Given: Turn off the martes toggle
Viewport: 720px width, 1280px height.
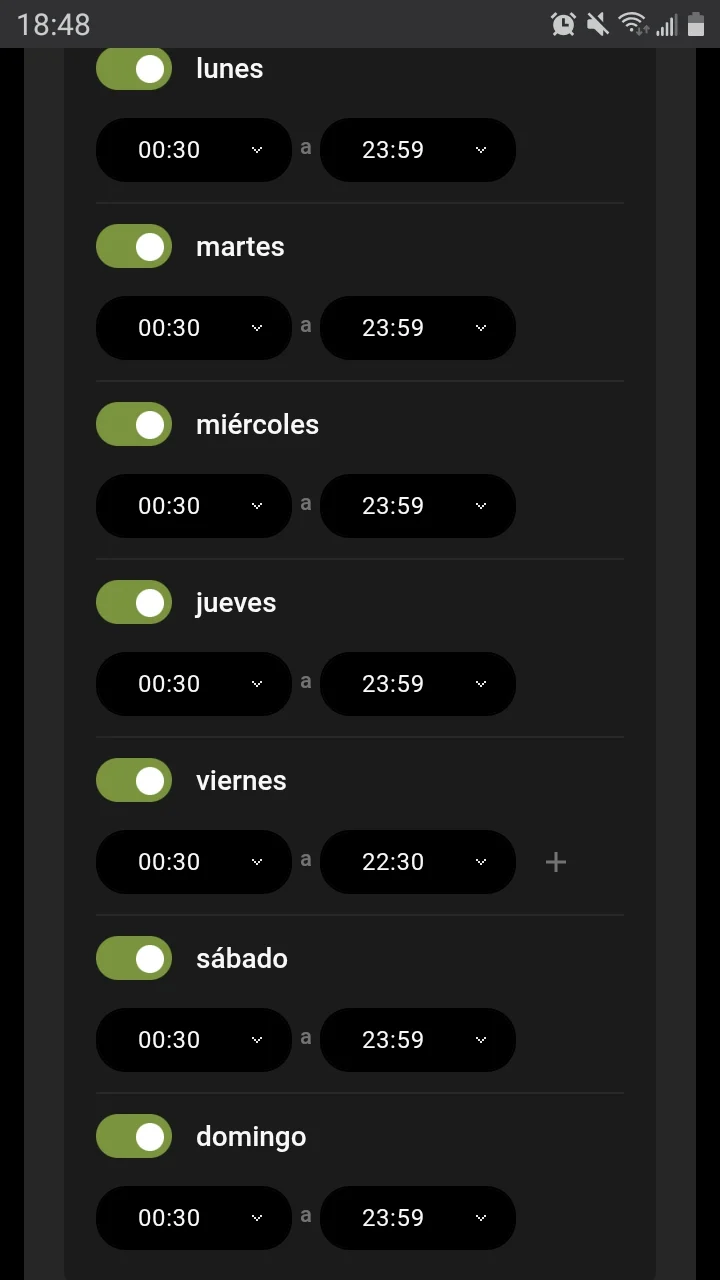Looking at the screenshot, I should pyautogui.click(x=134, y=246).
